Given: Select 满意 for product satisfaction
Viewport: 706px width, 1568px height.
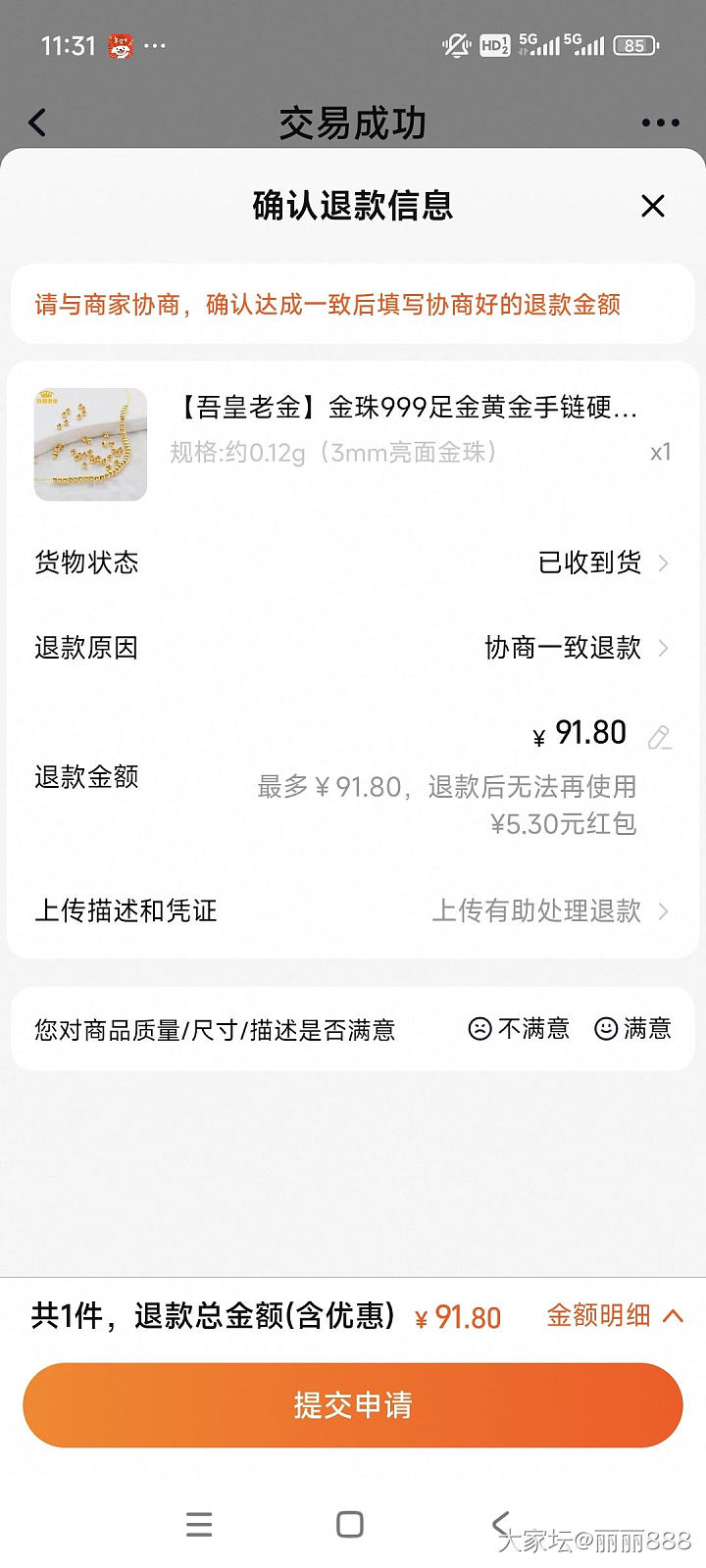Looking at the screenshot, I should click(633, 1028).
